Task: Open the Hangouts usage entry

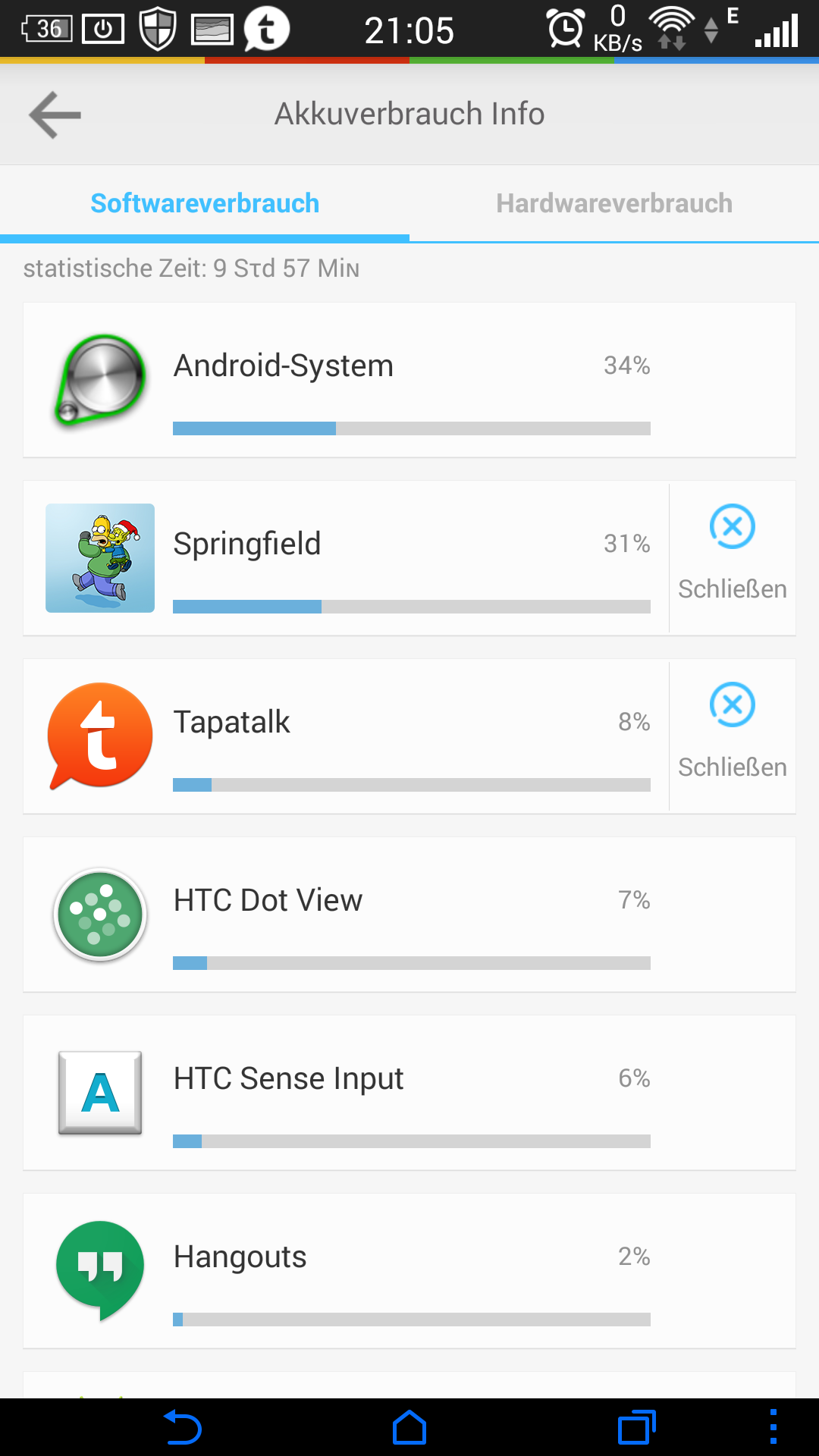Action: click(x=409, y=1271)
